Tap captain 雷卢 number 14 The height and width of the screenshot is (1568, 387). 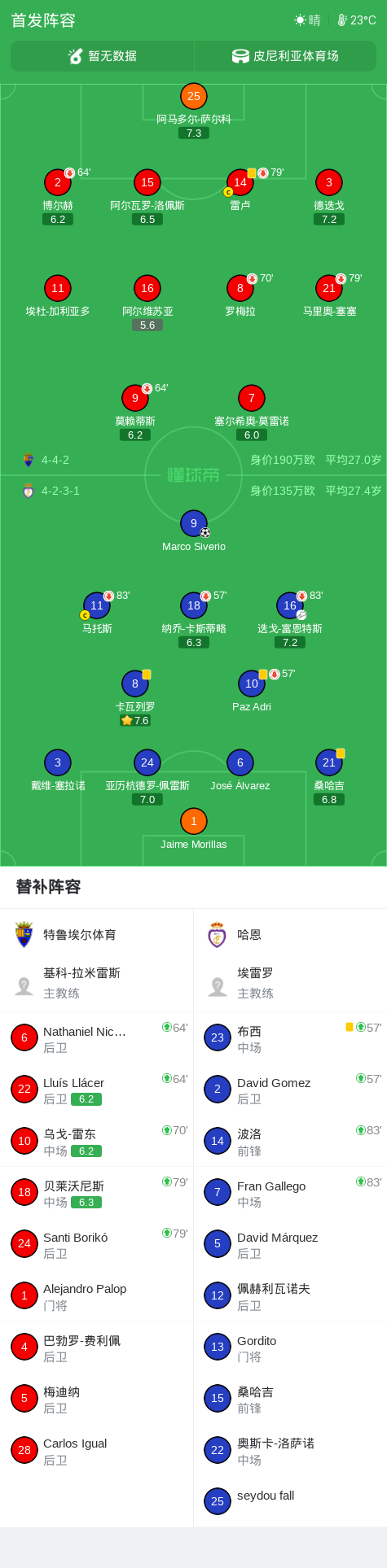pos(240,190)
